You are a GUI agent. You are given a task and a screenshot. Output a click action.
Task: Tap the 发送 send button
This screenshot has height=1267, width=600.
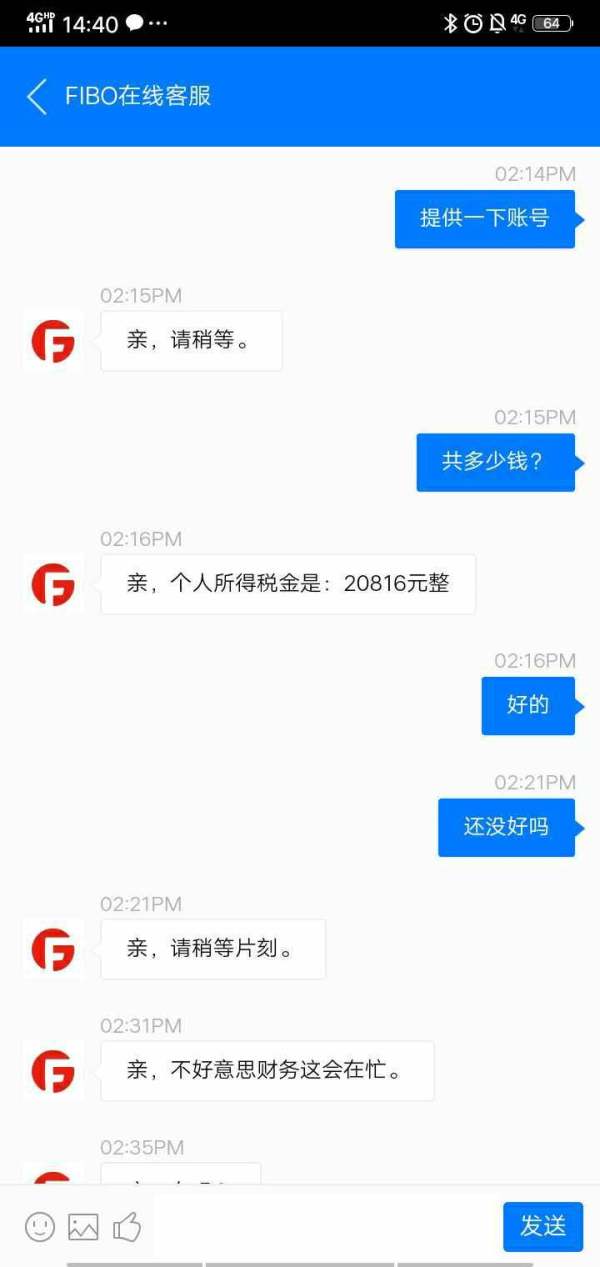tap(543, 1226)
